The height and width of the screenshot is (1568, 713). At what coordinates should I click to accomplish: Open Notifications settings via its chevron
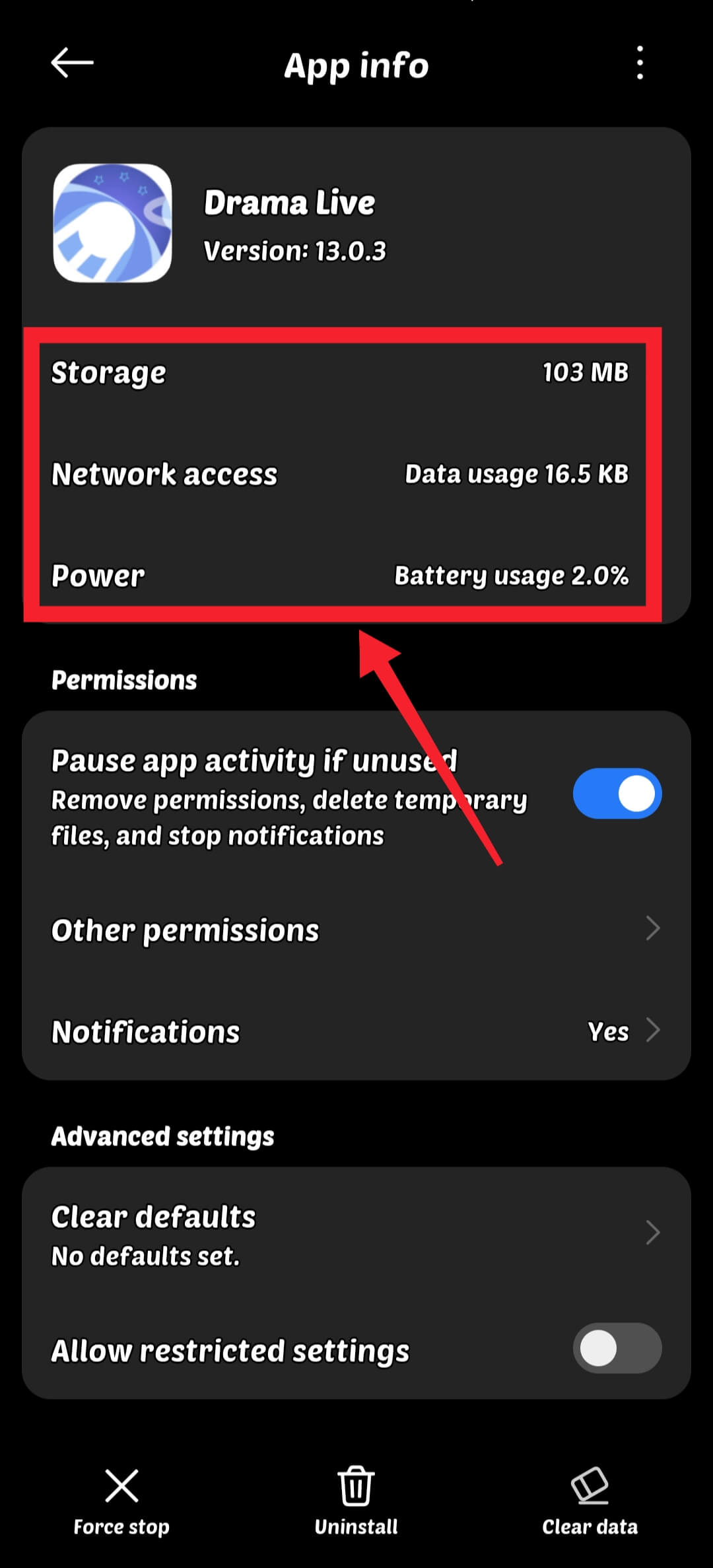(x=652, y=1030)
